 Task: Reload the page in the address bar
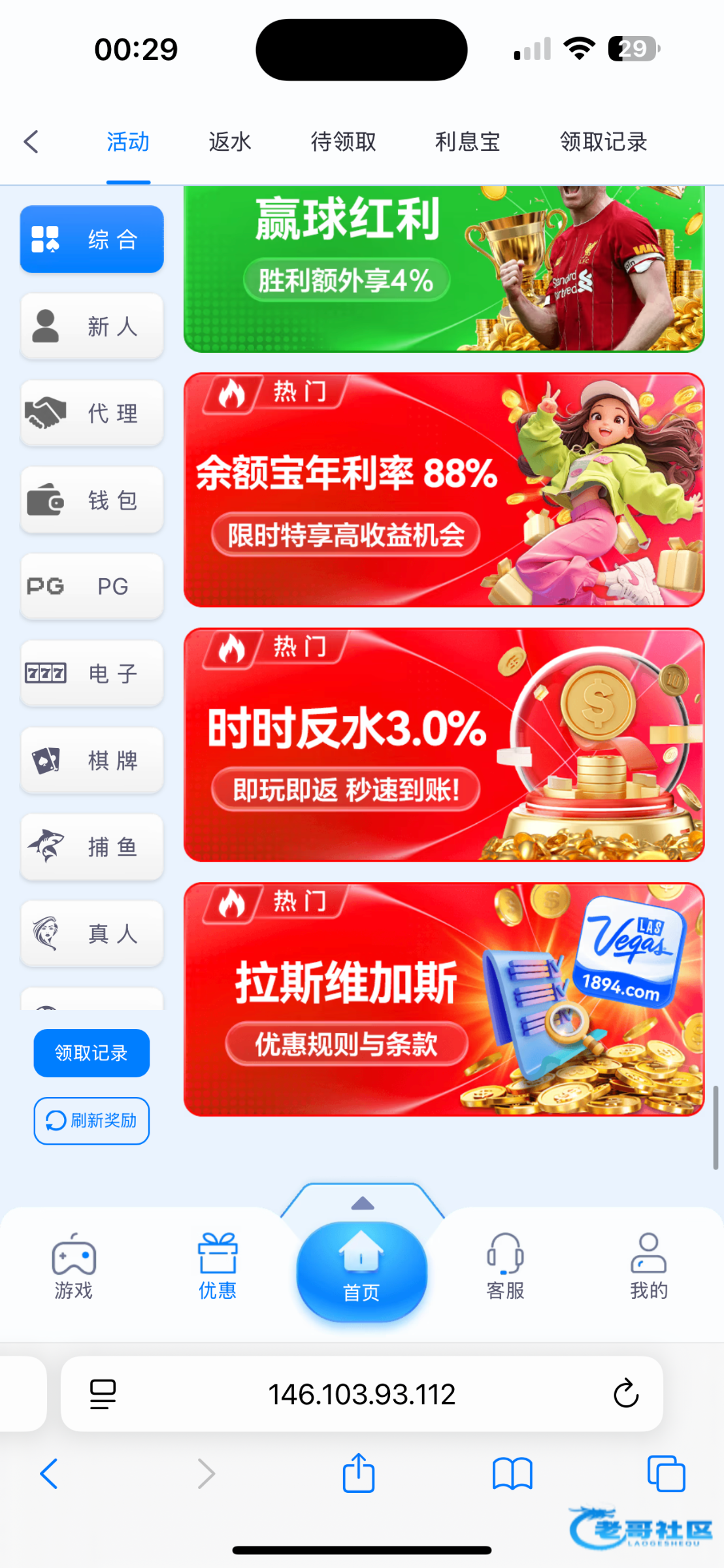coord(625,1394)
